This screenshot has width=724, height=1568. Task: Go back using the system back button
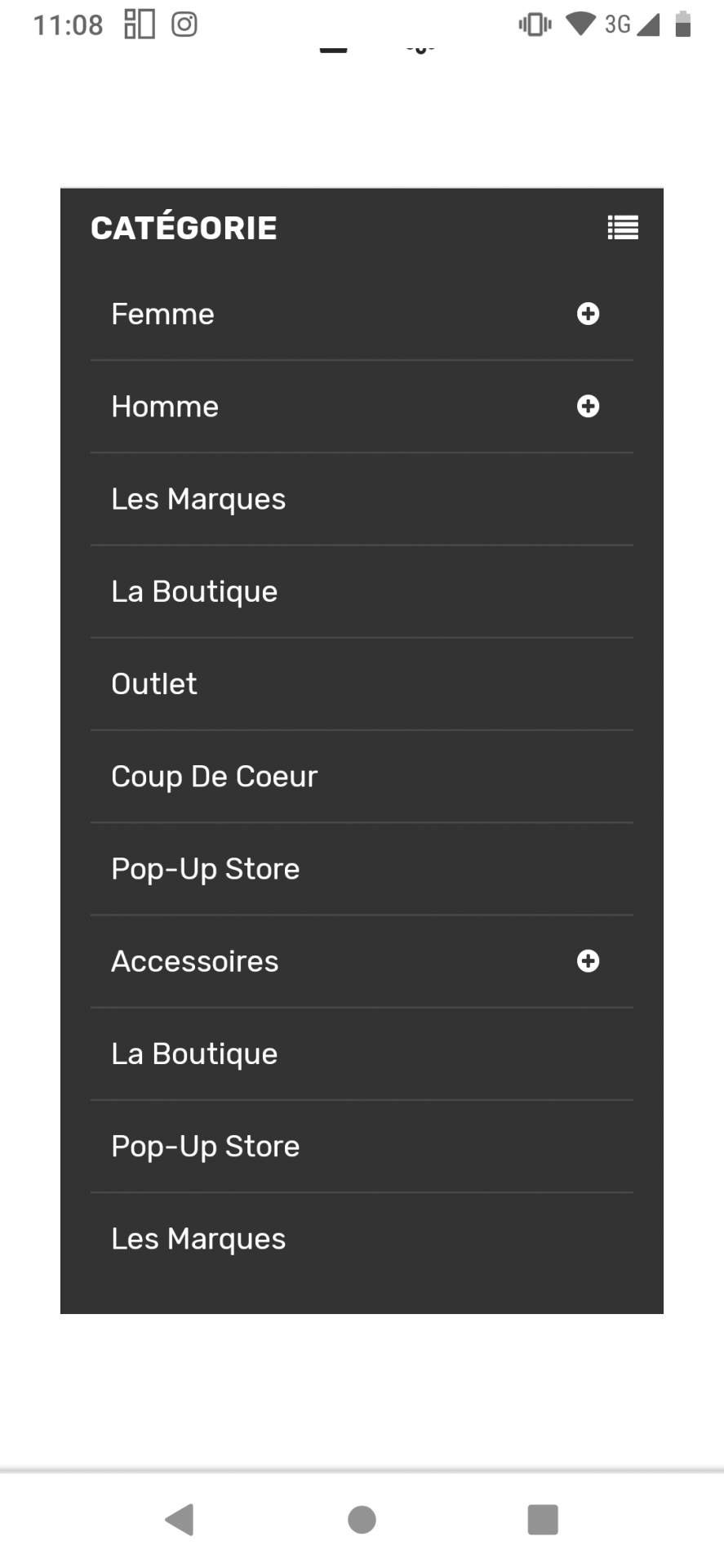(x=180, y=1520)
